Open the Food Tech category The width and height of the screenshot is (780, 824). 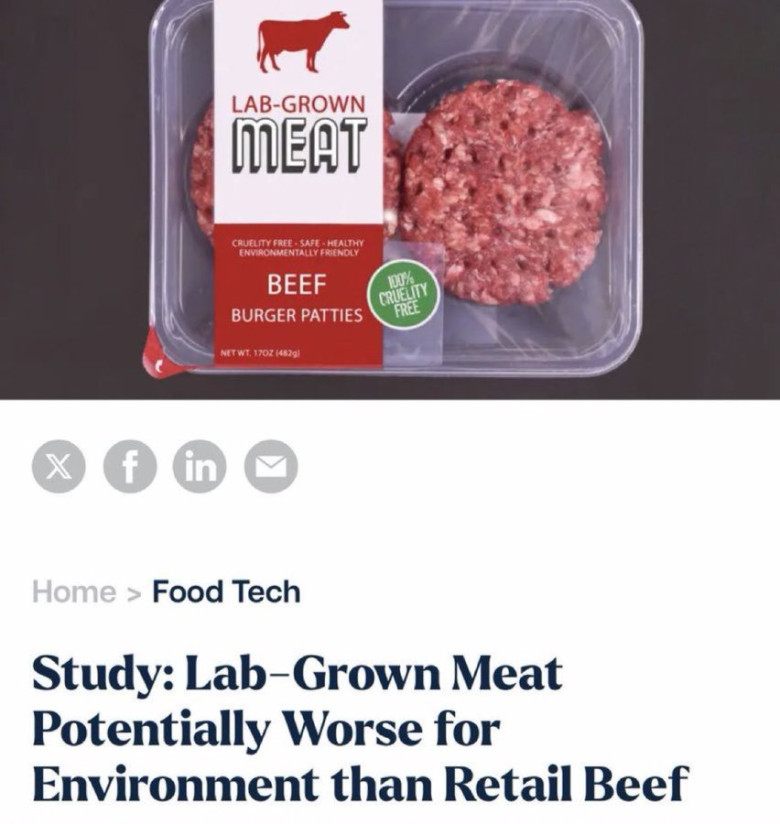click(226, 591)
